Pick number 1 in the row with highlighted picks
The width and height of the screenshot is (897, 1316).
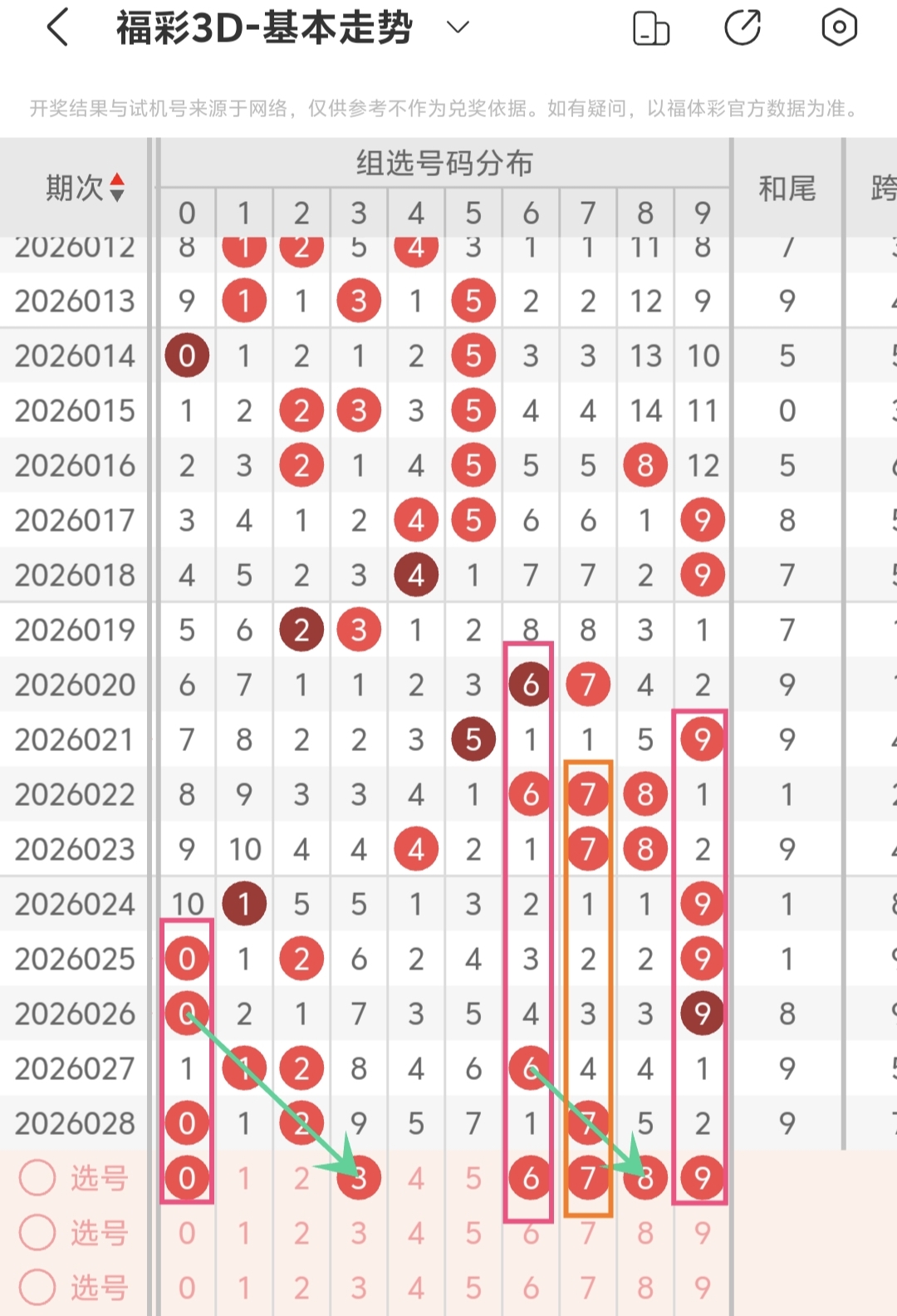click(x=244, y=1177)
